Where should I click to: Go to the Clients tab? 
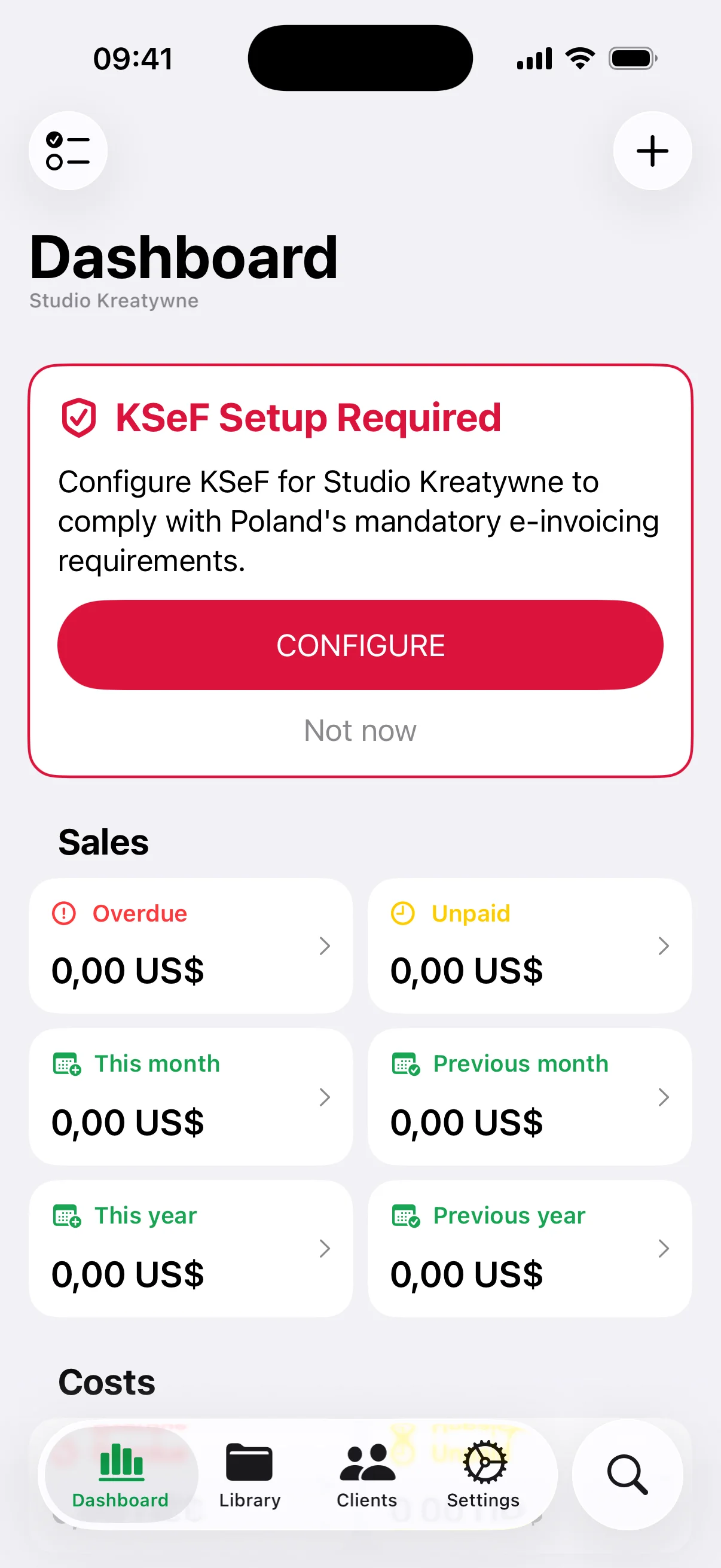pos(367,1474)
